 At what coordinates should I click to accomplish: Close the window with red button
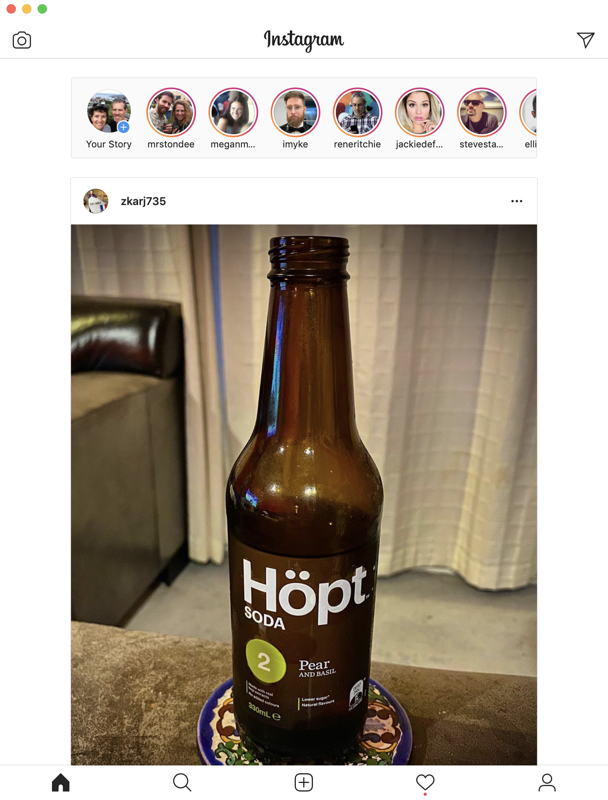[x=11, y=9]
